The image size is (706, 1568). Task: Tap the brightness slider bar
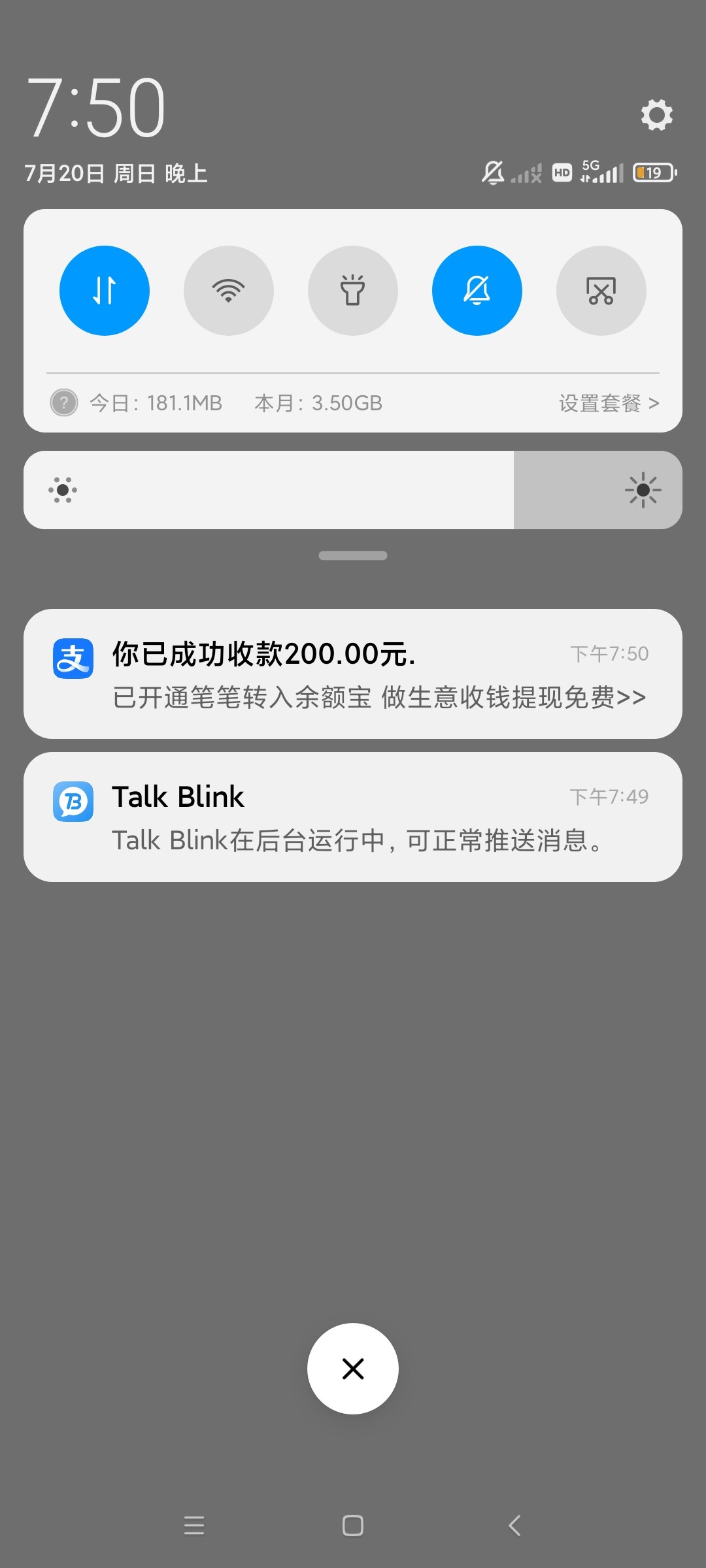(x=353, y=490)
